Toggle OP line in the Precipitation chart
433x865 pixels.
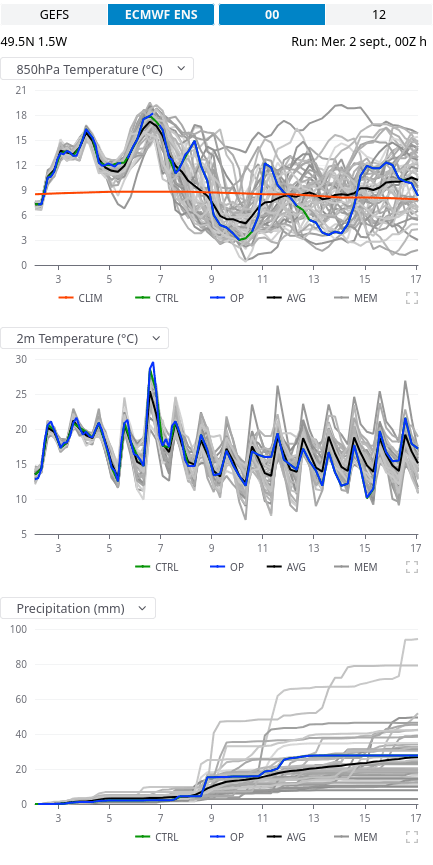(227, 837)
